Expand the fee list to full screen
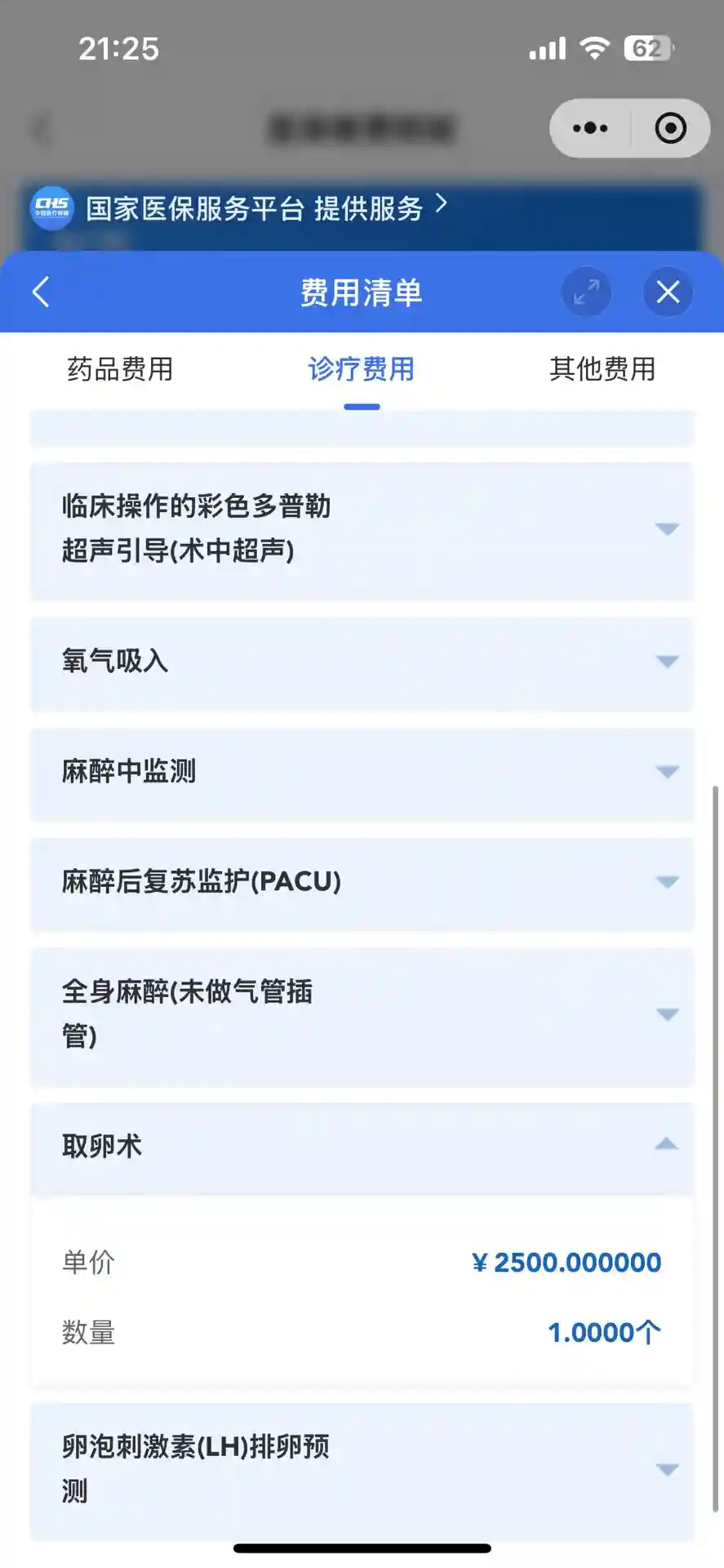The height and width of the screenshot is (1568, 724). click(x=586, y=292)
